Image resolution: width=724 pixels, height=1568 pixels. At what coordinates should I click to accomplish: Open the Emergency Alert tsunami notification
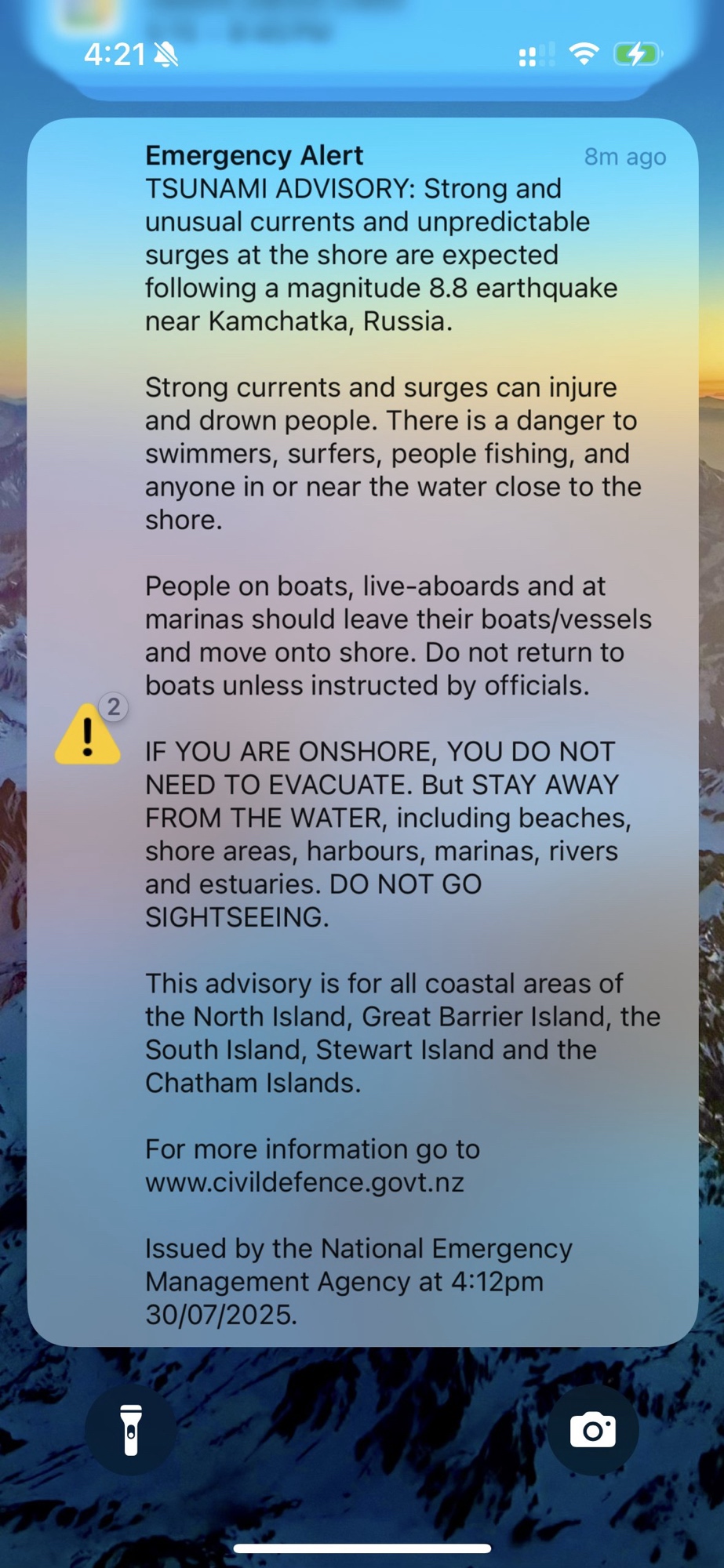[x=362, y=733]
